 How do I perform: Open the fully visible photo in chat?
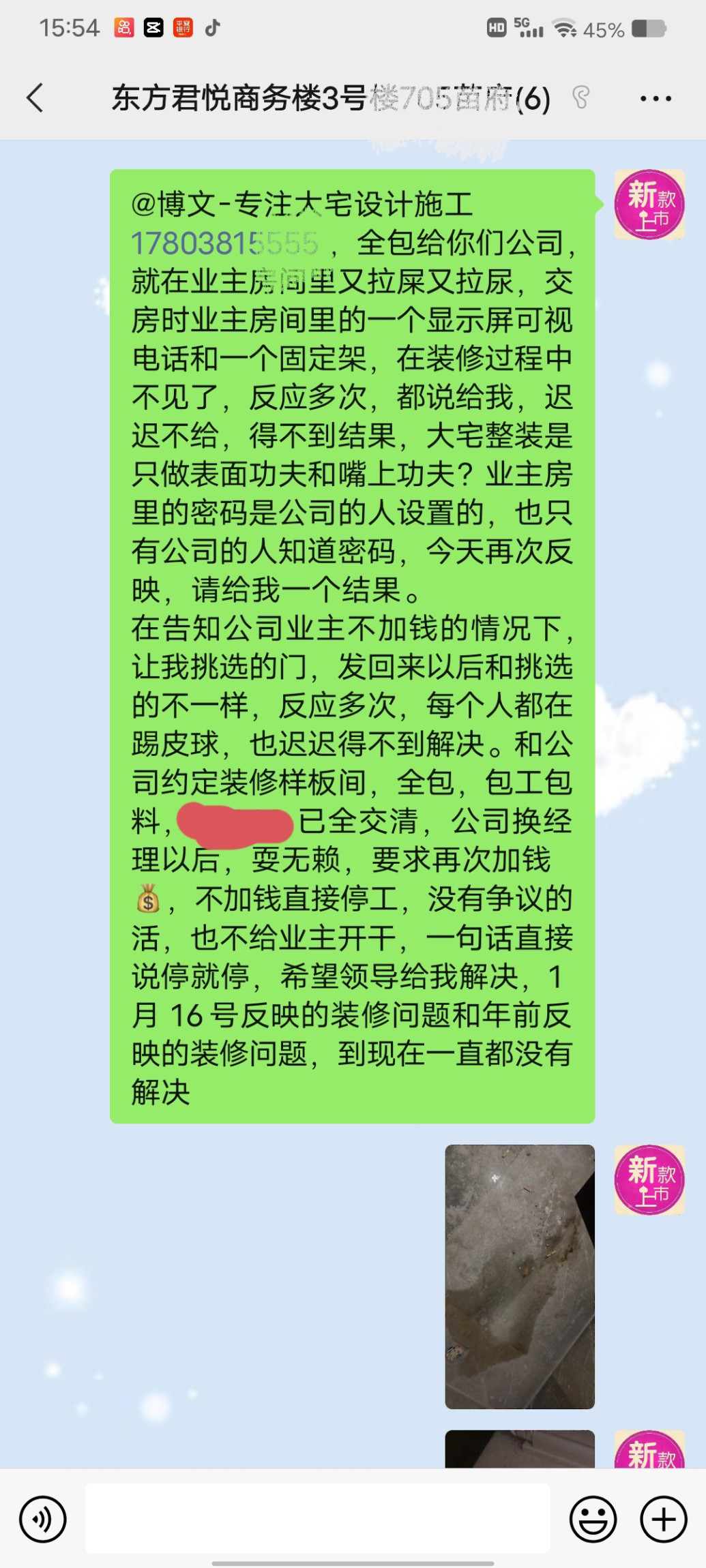[519, 1276]
